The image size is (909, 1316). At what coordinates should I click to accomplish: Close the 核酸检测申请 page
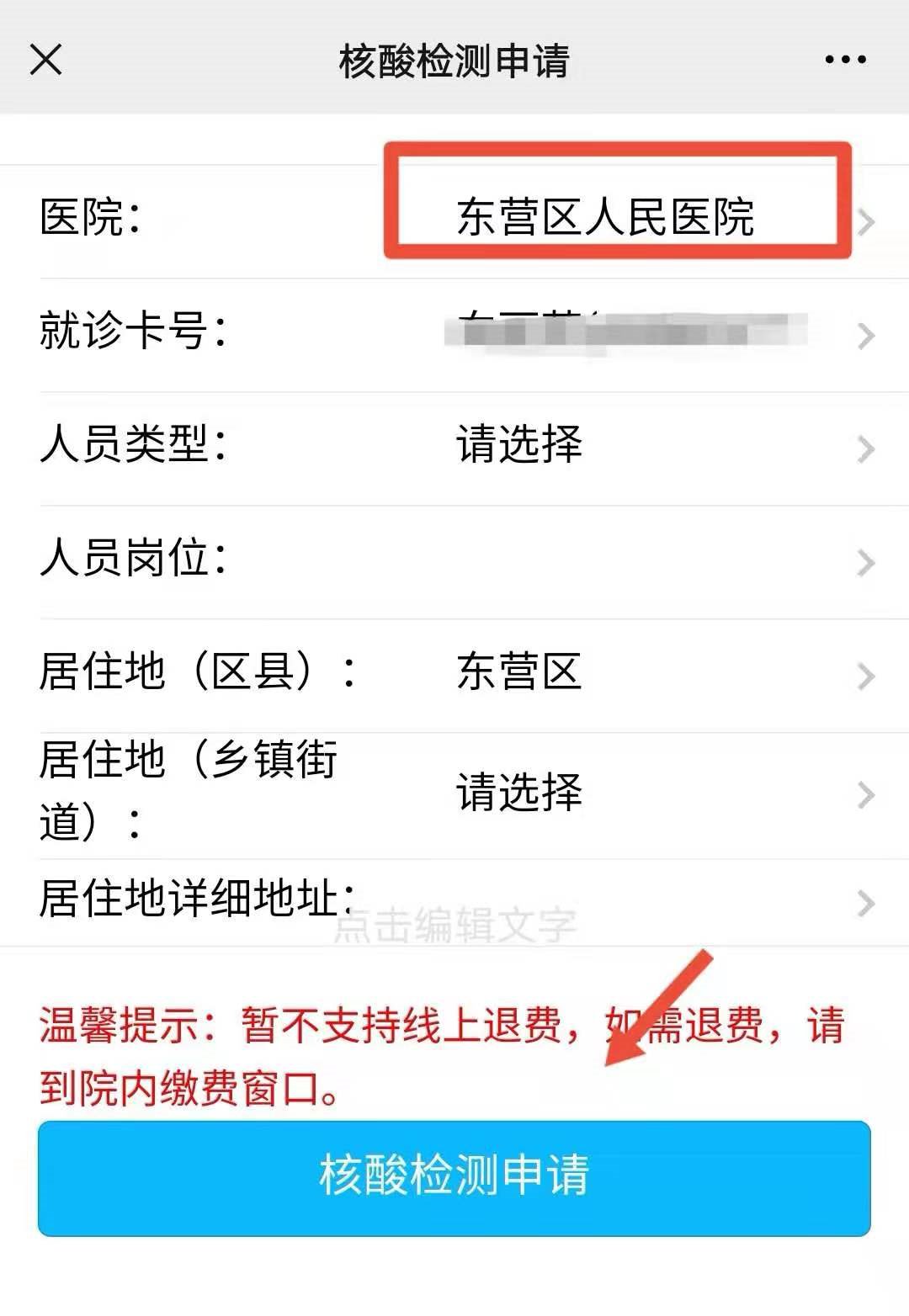pyautogui.click(x=46, y=61)
